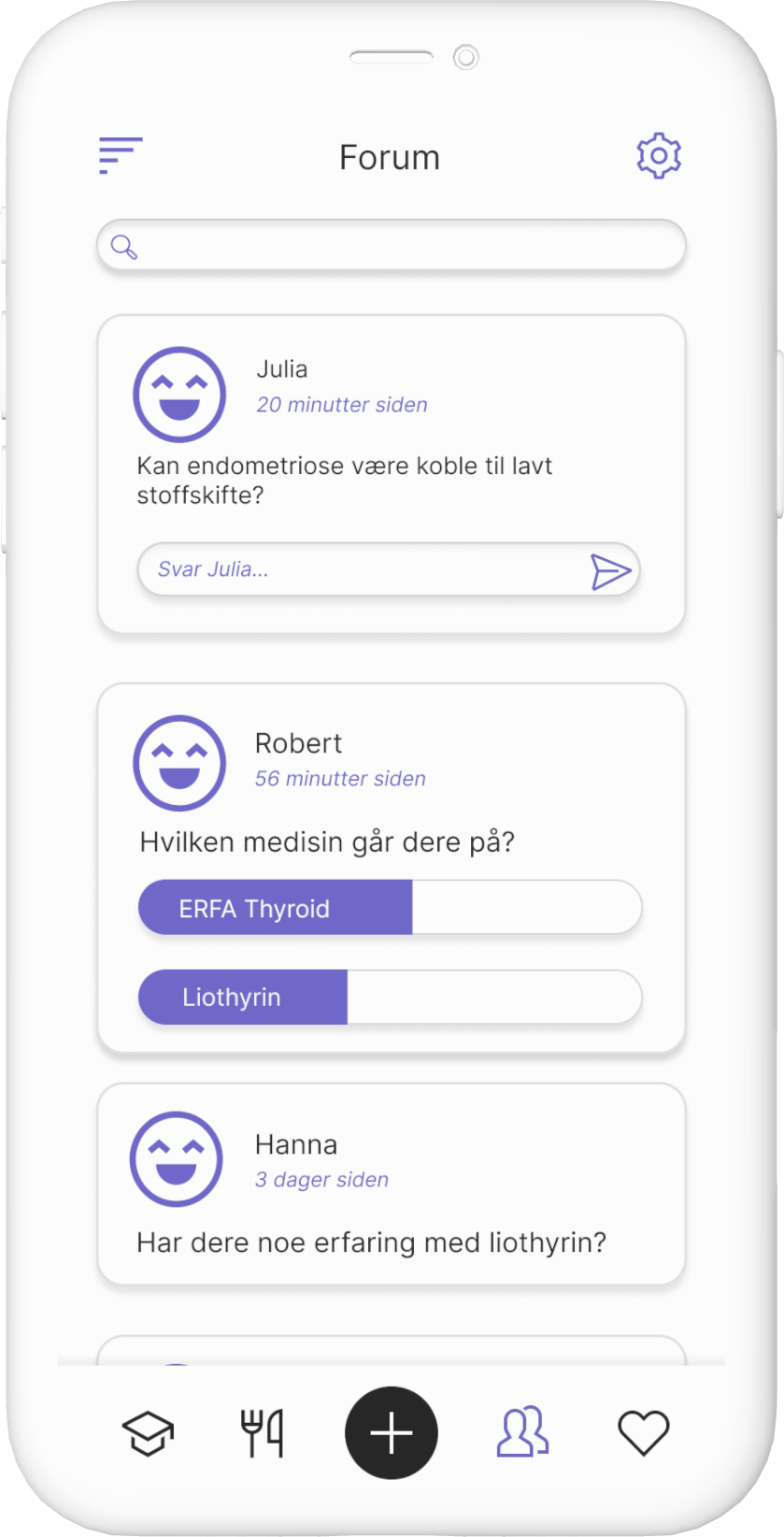Open Robert's medisin question post

coord(326,840)
